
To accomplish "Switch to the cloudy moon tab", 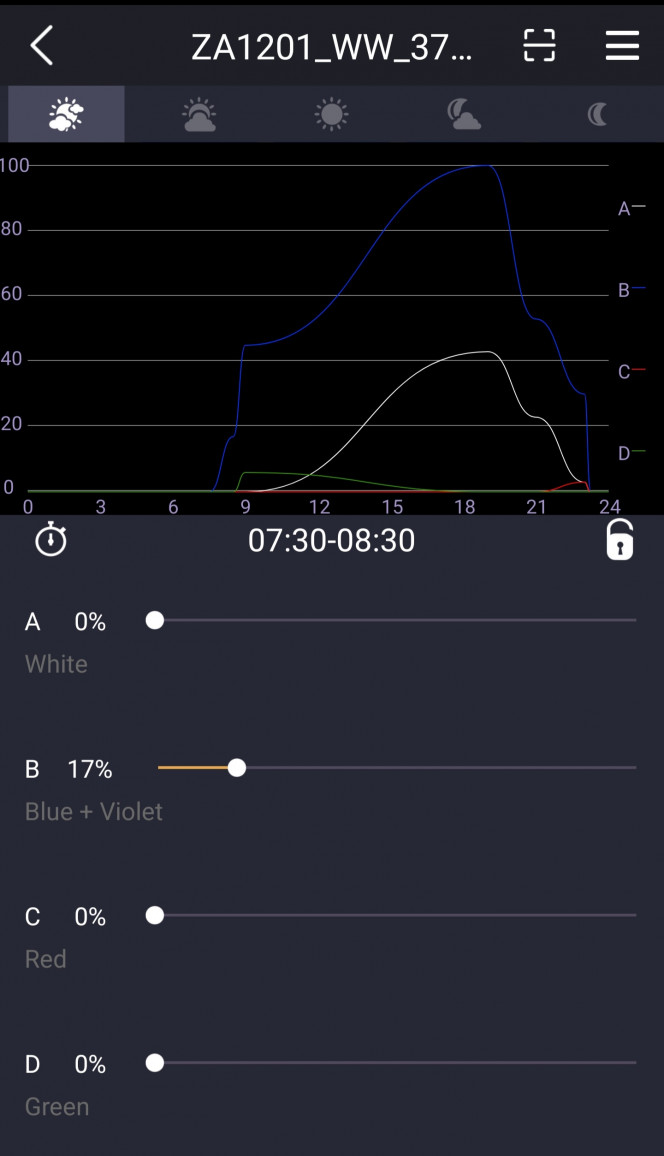I will (464, 114).
